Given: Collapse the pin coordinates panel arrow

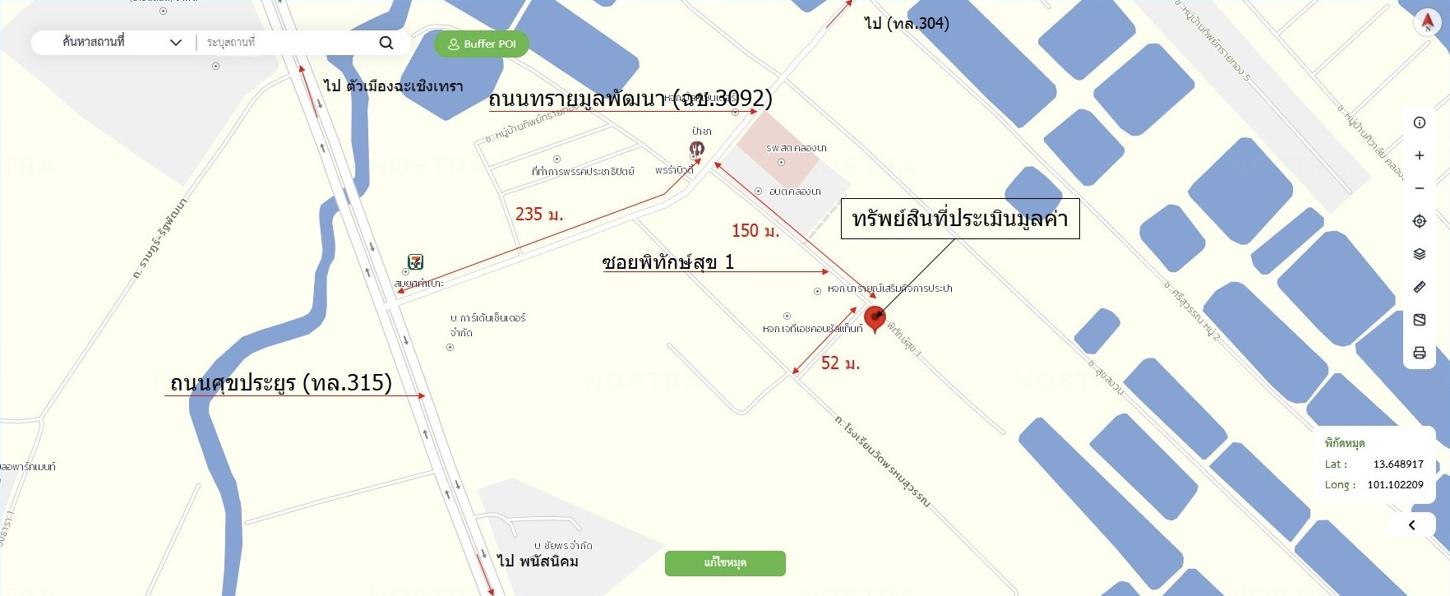Looking at the screenshot, I should click(1412, 525).
